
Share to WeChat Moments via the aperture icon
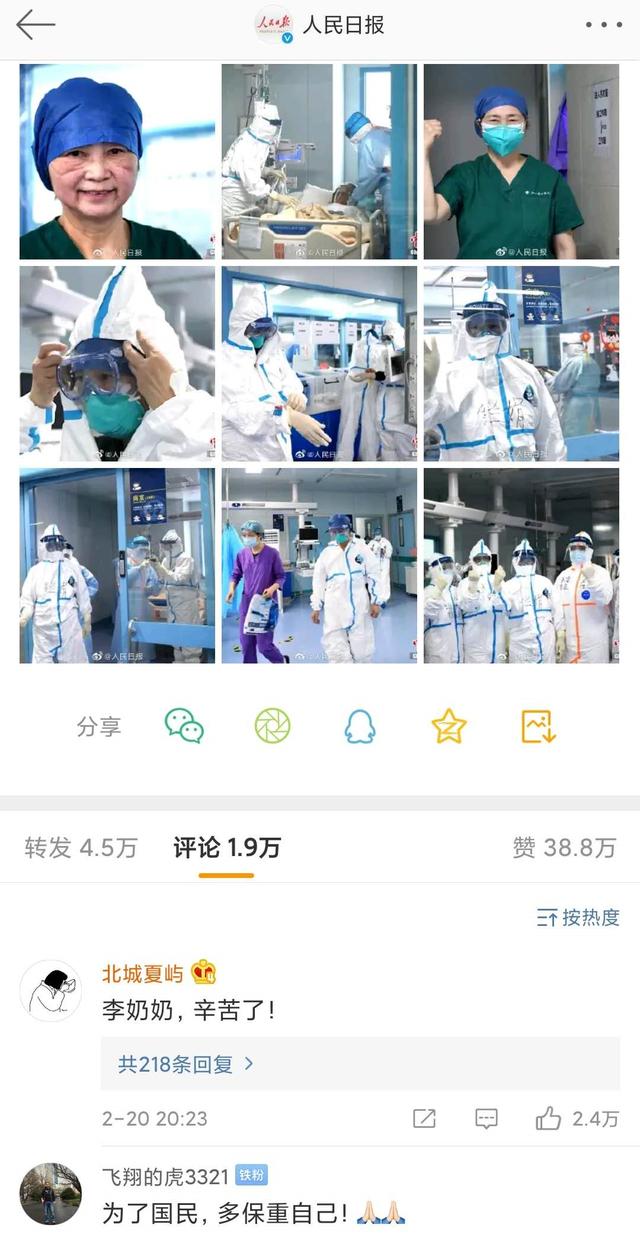pyautogui.click(x=272, y=726)
